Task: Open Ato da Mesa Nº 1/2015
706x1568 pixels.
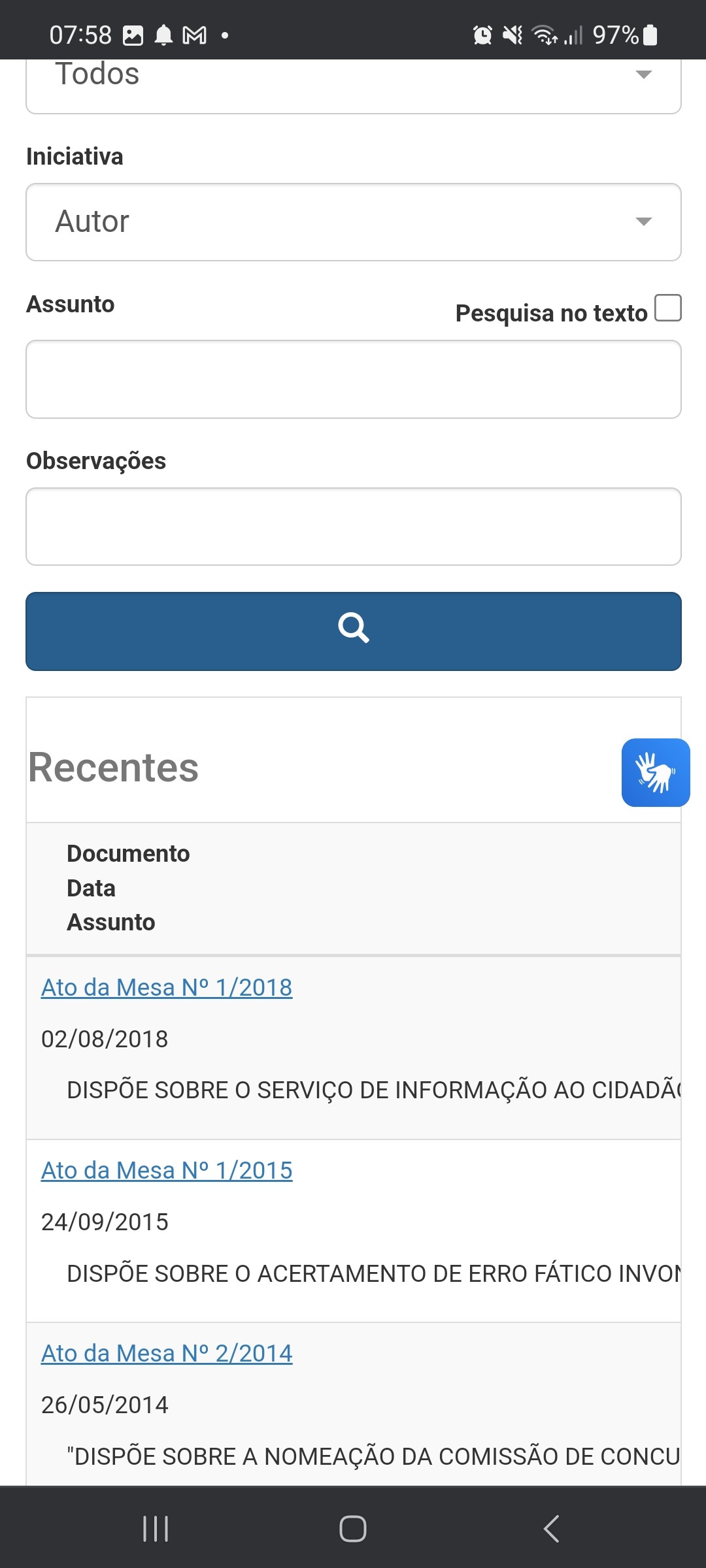Action: click(x=167, y=1170)
